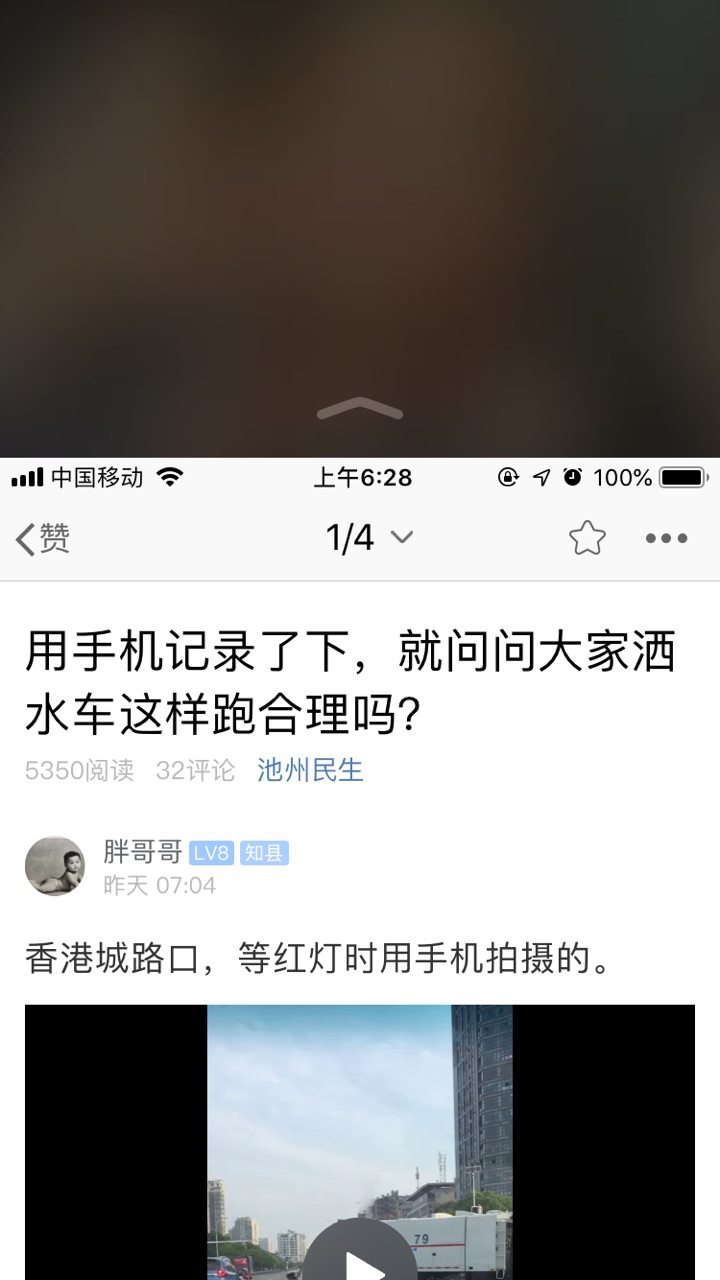Tap the upward chevron handle
720x1280 pixels.
tap(359, 408)
